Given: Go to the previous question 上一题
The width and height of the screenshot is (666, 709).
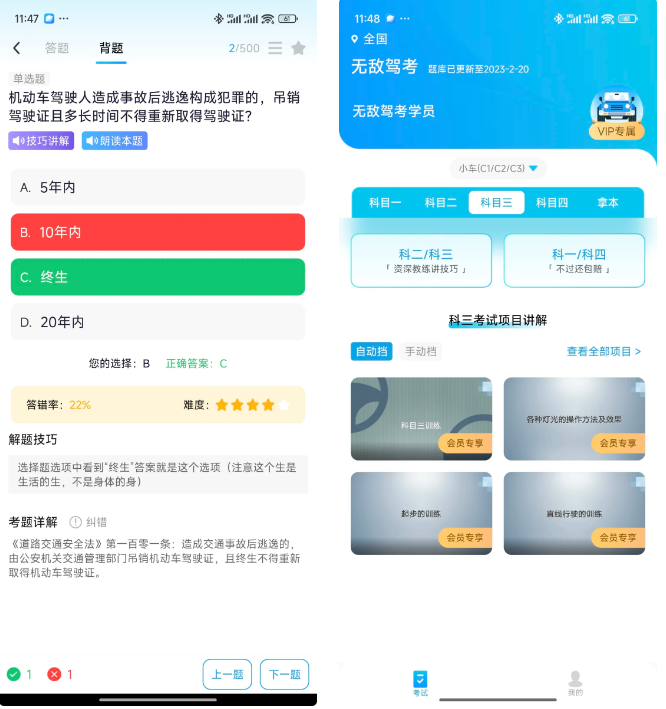Looking at the screenshot, I should (227, 674).
